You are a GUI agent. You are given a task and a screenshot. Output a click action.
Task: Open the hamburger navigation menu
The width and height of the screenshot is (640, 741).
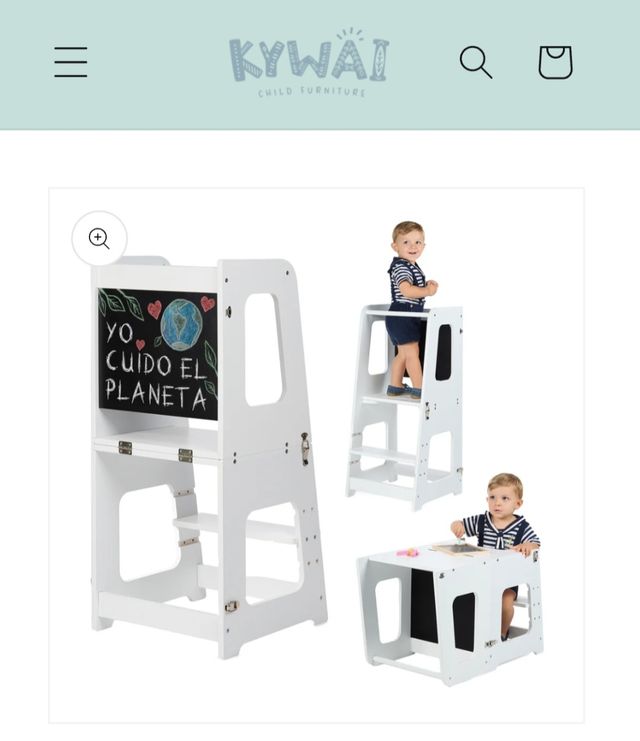pyautogui.click(x=71, y=62)
